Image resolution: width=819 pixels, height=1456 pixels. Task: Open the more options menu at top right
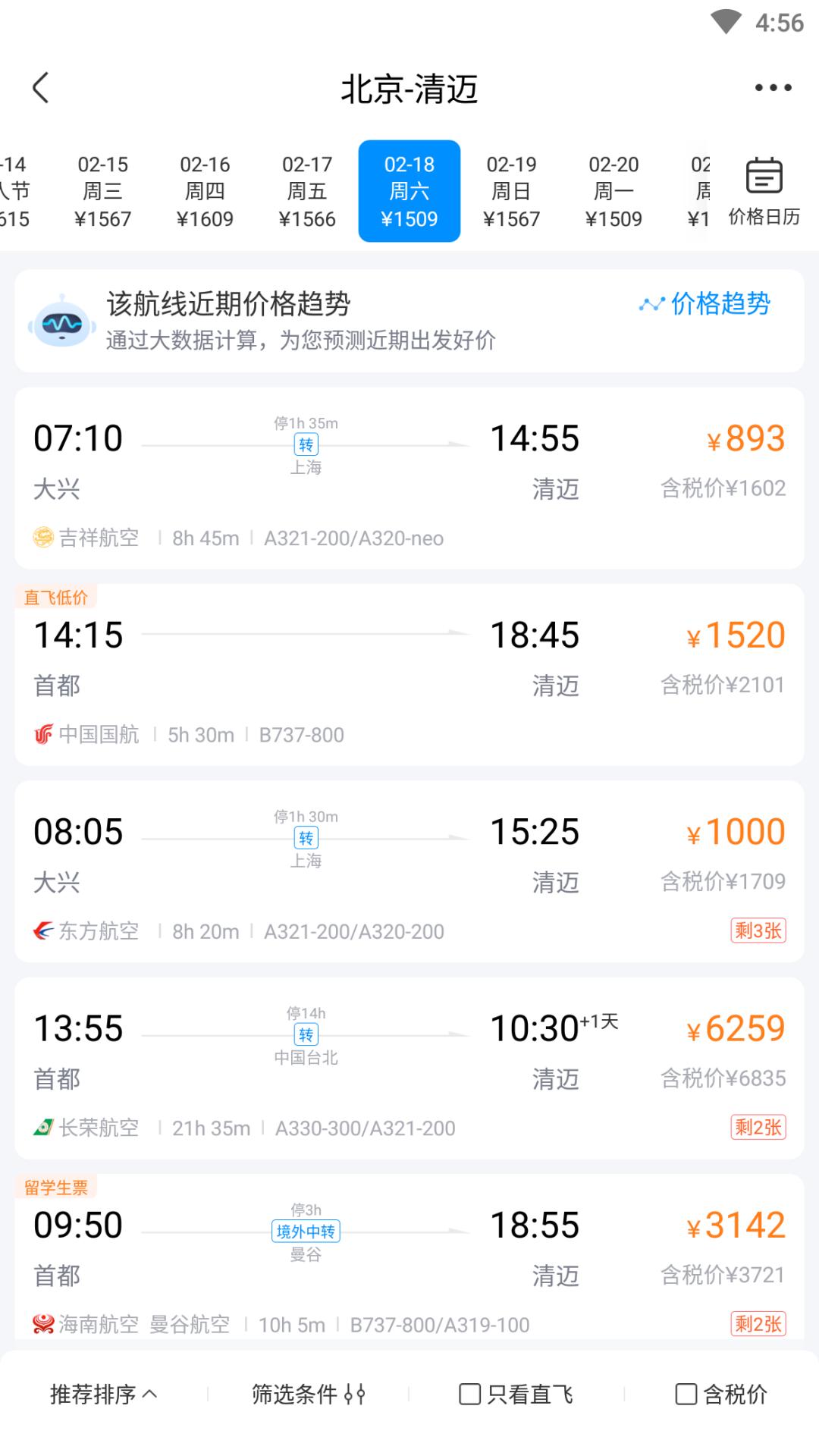(x=772, y=87)
